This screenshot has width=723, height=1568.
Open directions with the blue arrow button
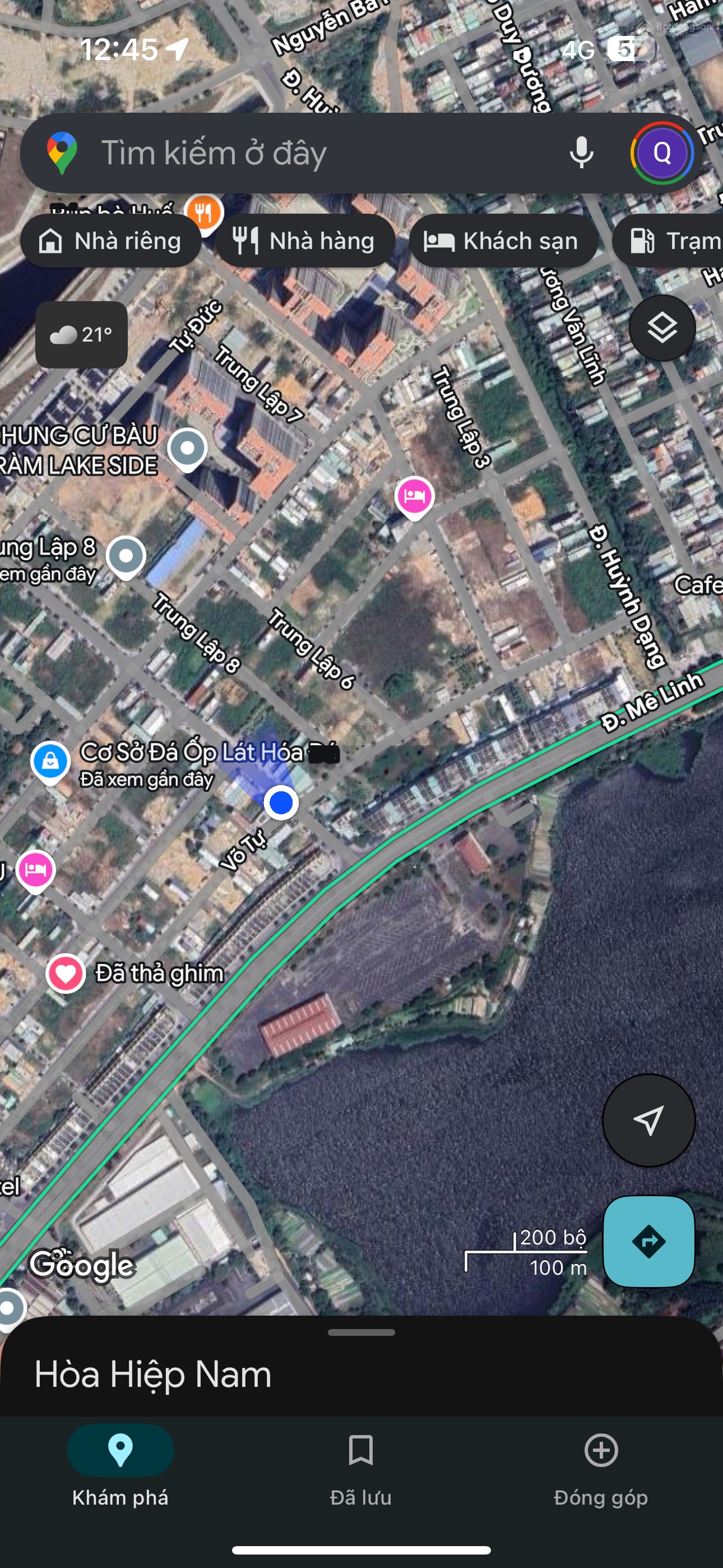tap(648, 1240)
